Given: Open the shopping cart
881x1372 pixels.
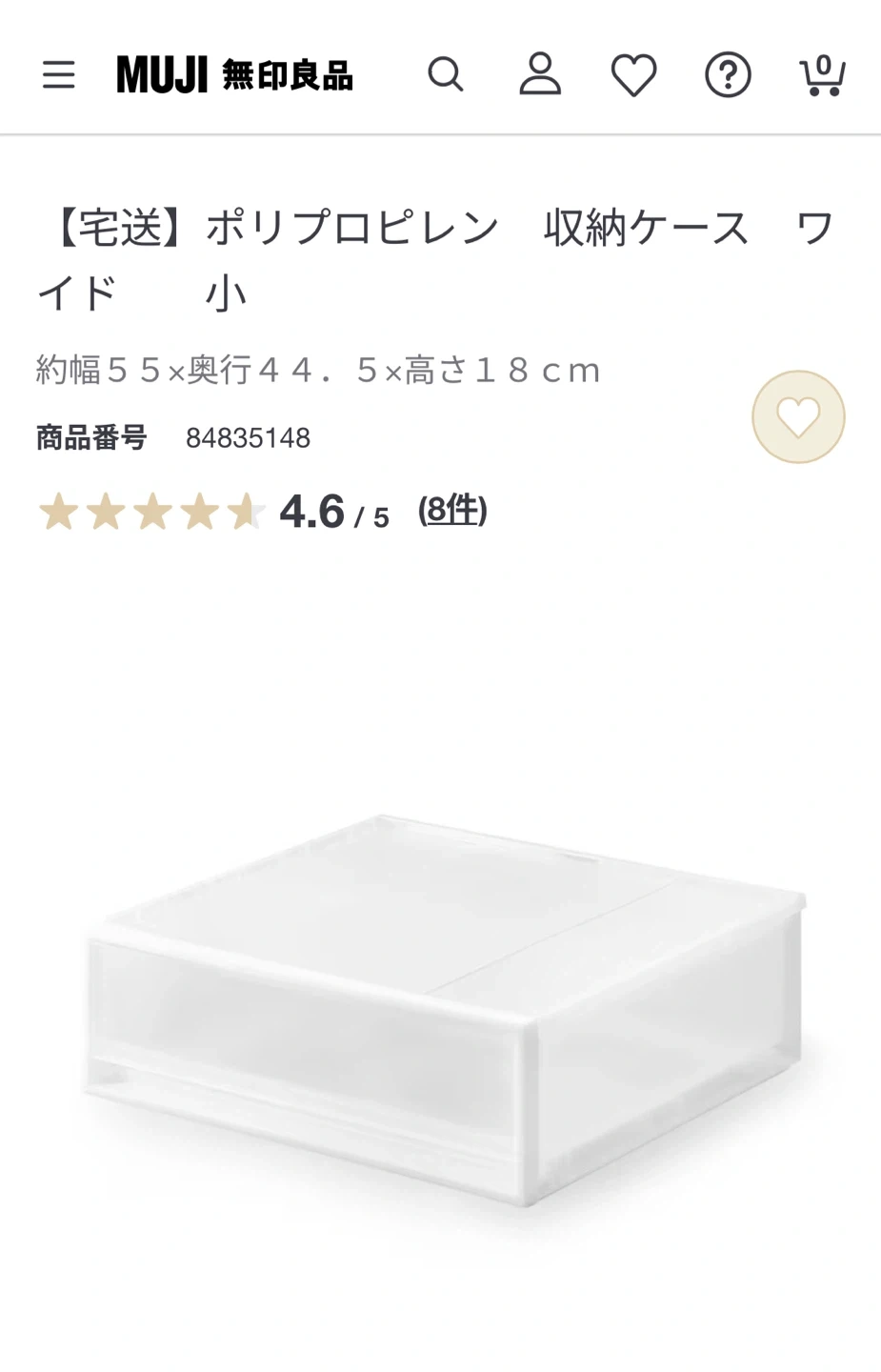Looking at the screenshot, I should [821, 74].
